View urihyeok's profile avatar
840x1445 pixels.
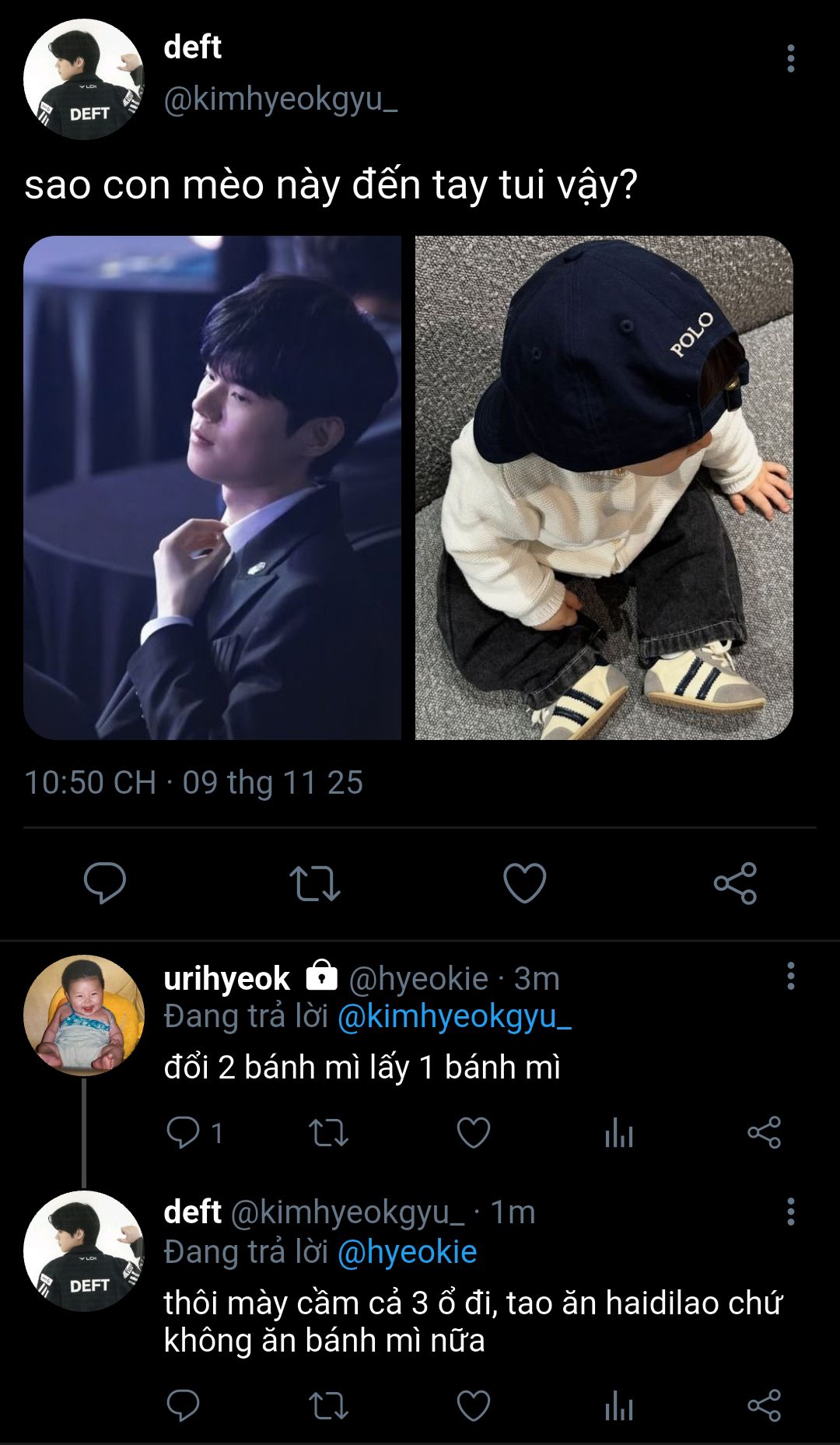(x=84, y=1015)
